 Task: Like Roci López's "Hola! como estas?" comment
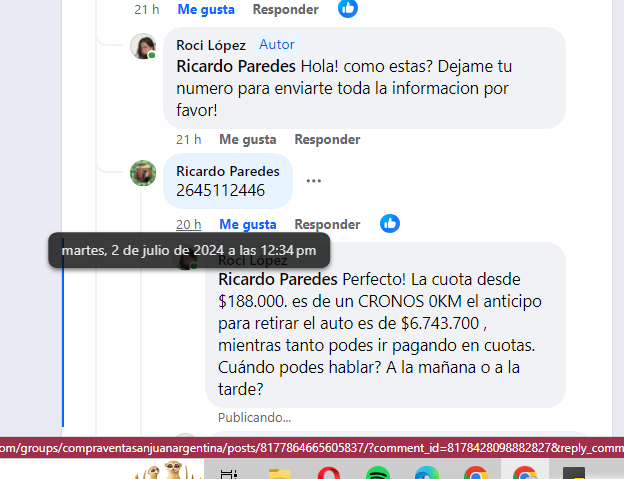[248, 139]
